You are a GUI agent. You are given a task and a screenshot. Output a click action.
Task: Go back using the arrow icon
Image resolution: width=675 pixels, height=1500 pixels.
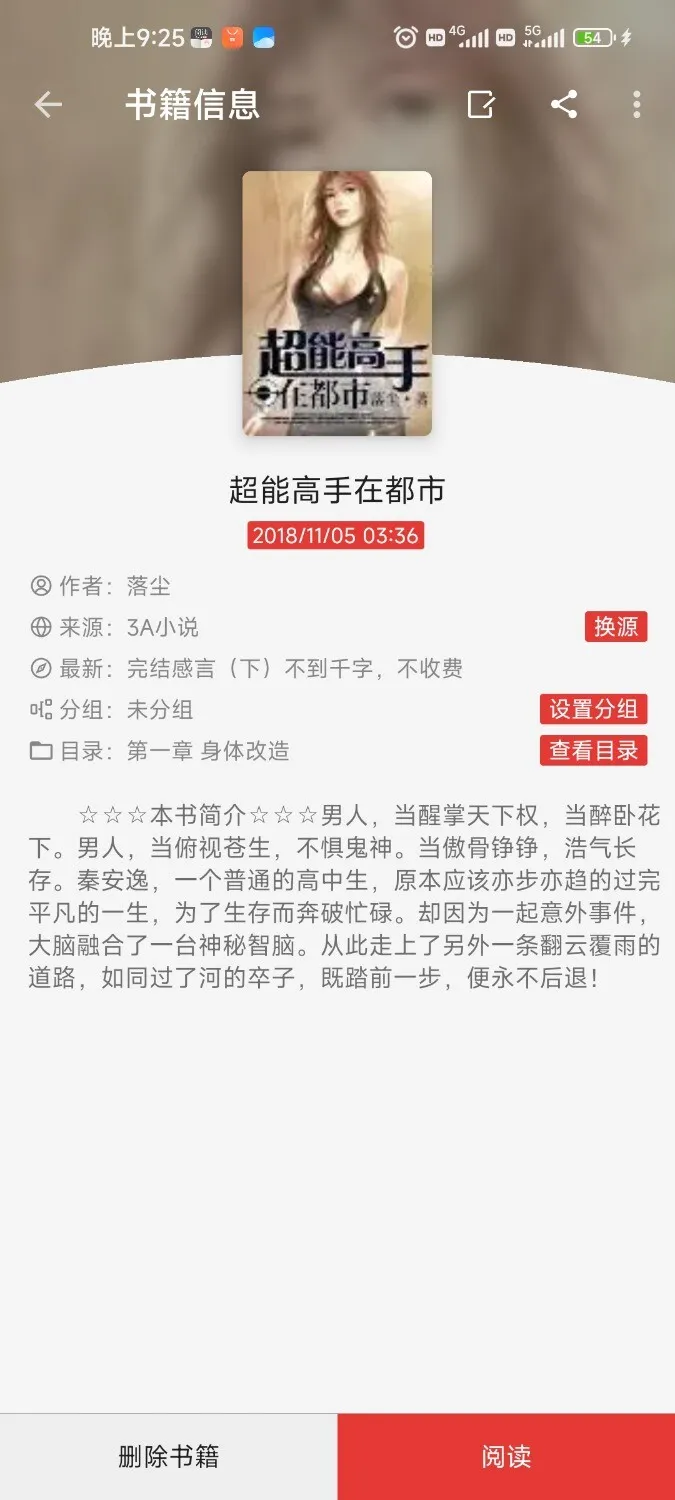(48, 105)
